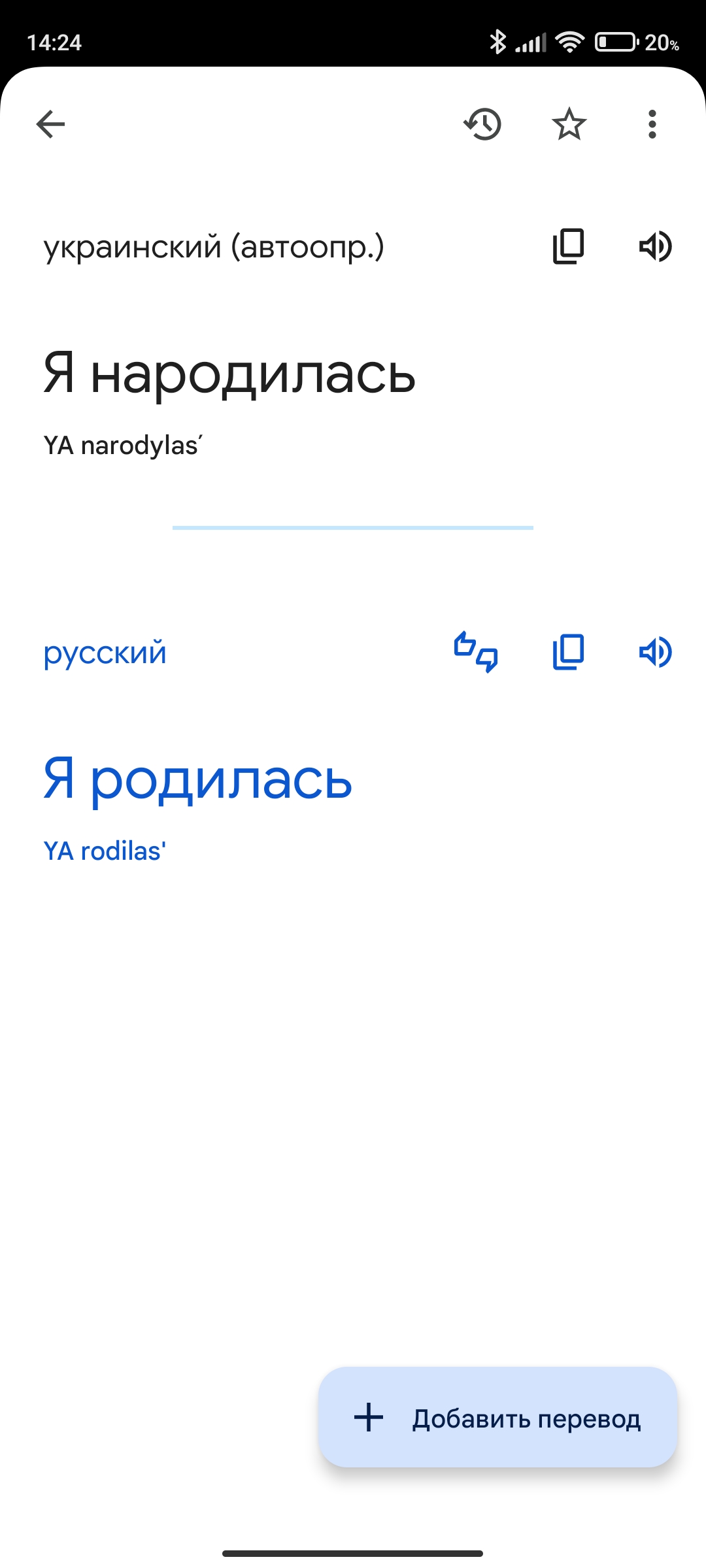Edit the source text 'Я народилась'

click(x=229, y=374)
